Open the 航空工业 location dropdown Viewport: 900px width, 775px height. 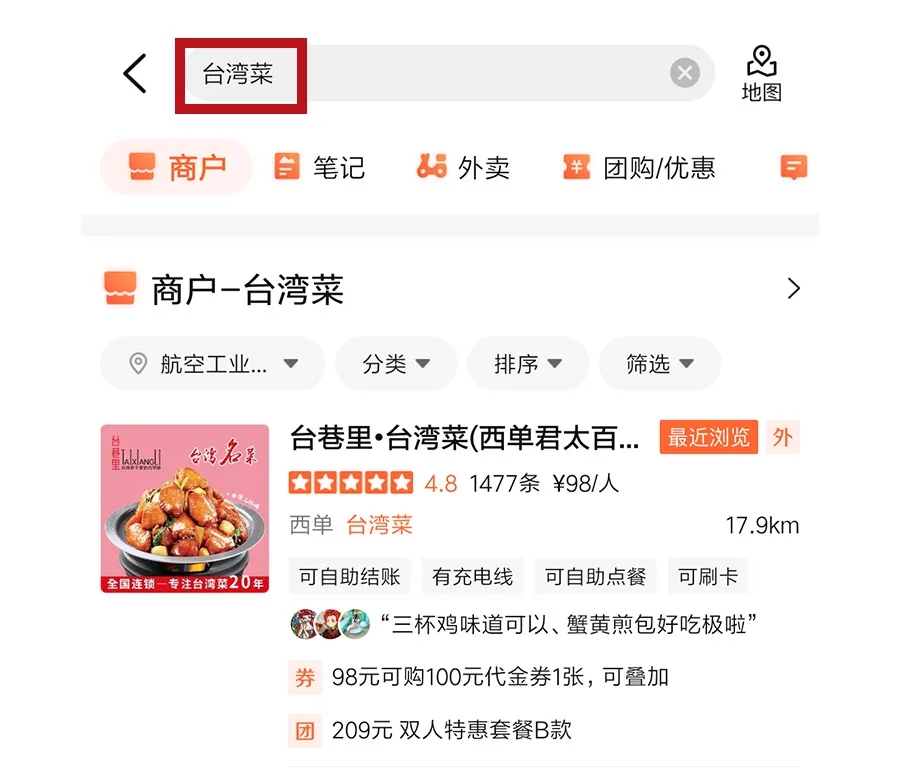213,364
